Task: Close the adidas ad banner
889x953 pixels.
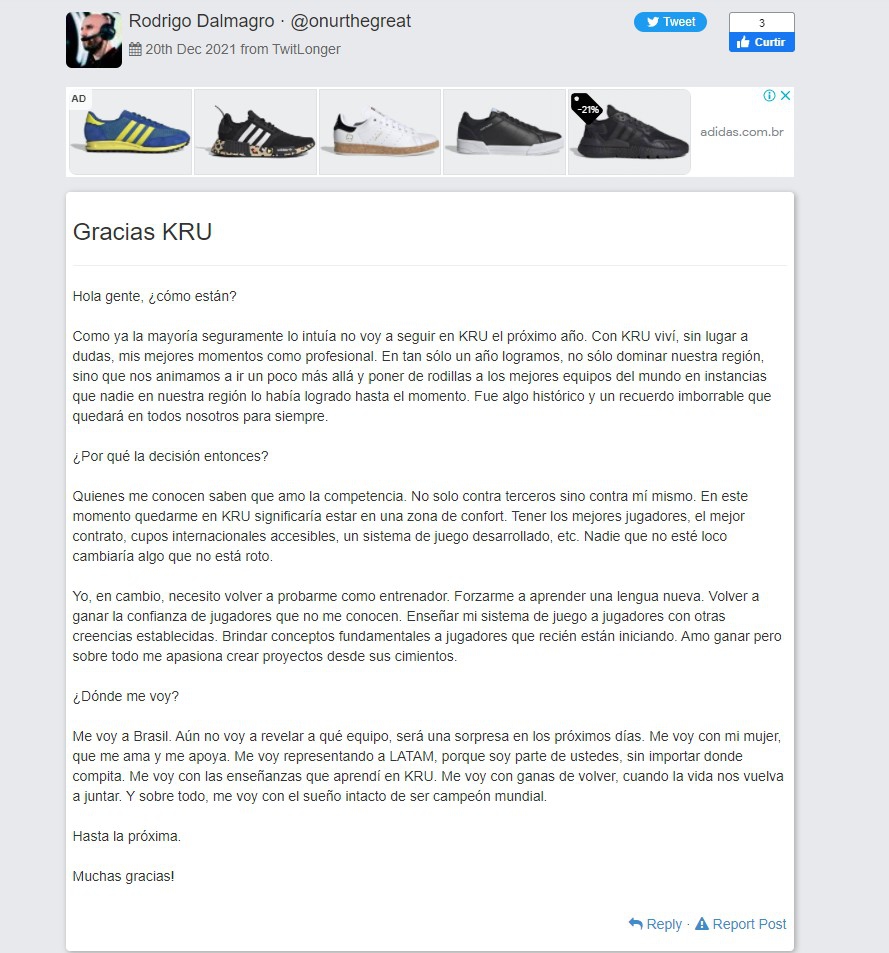Action: [x=786, y=96]
